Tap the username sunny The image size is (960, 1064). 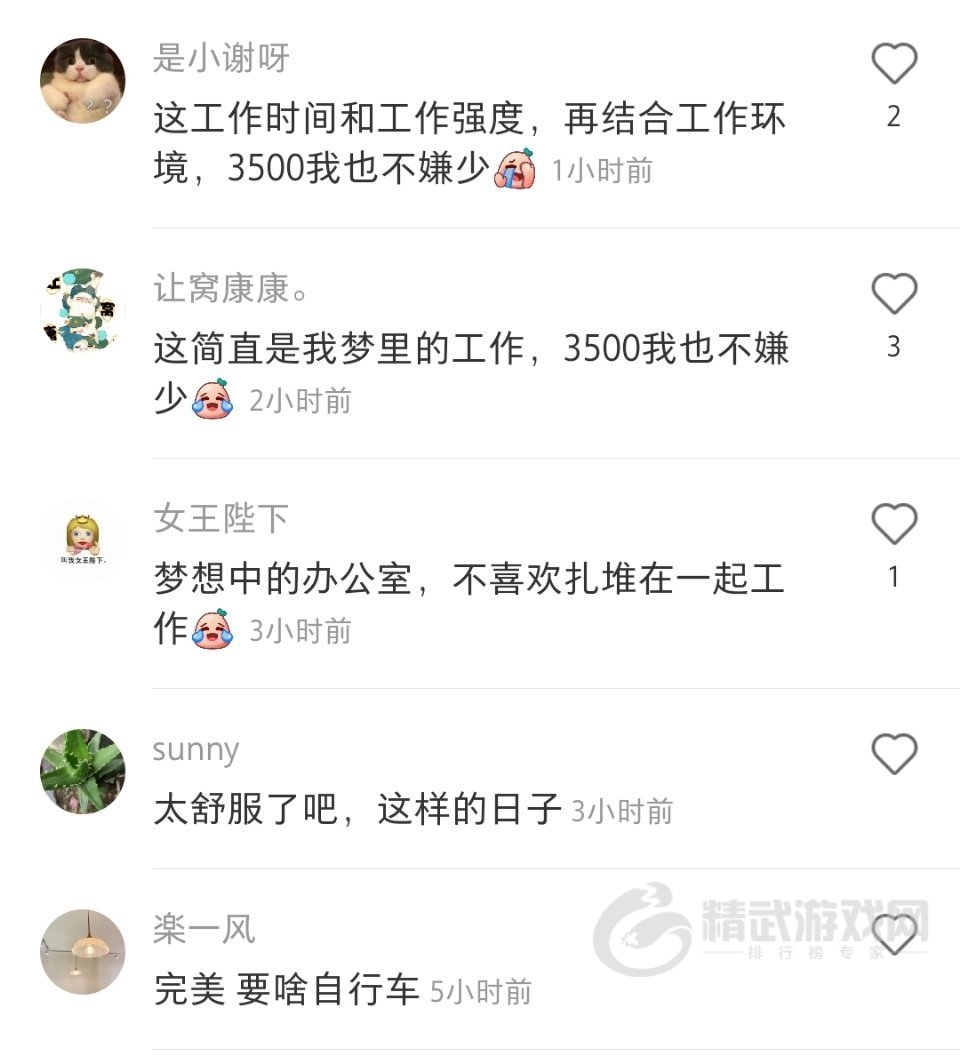[196, 750]
